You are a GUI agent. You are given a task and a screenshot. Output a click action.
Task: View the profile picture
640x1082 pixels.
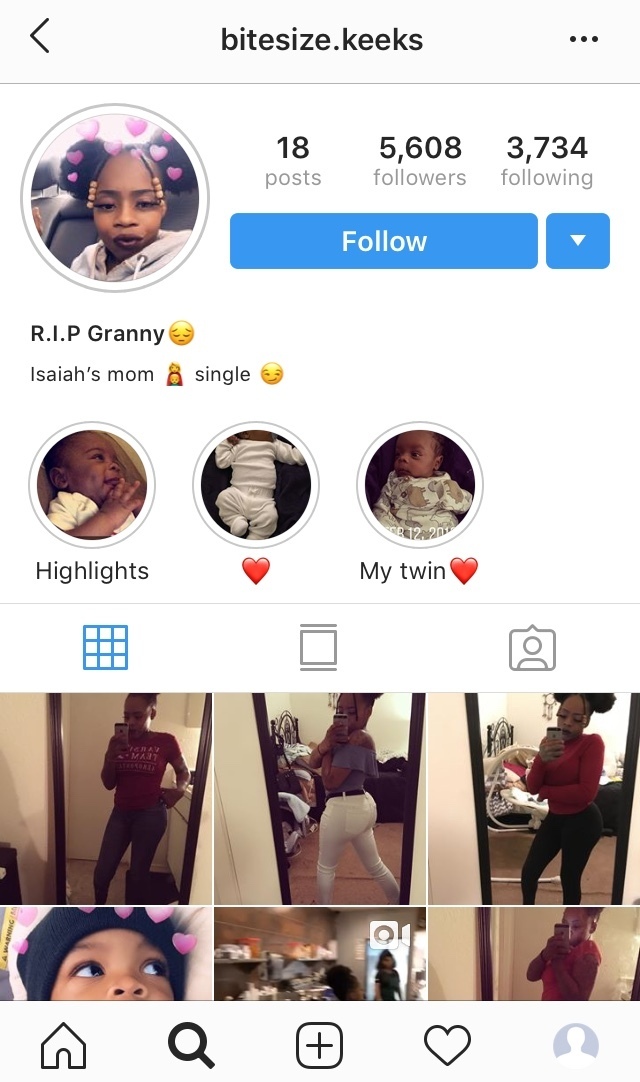point(115,198)
